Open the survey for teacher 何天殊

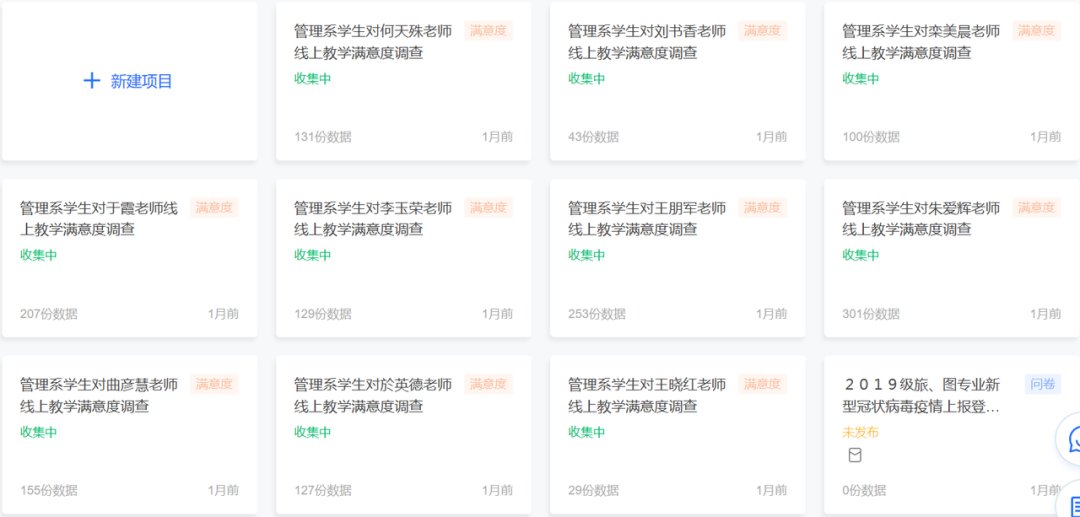coord(373,42)
